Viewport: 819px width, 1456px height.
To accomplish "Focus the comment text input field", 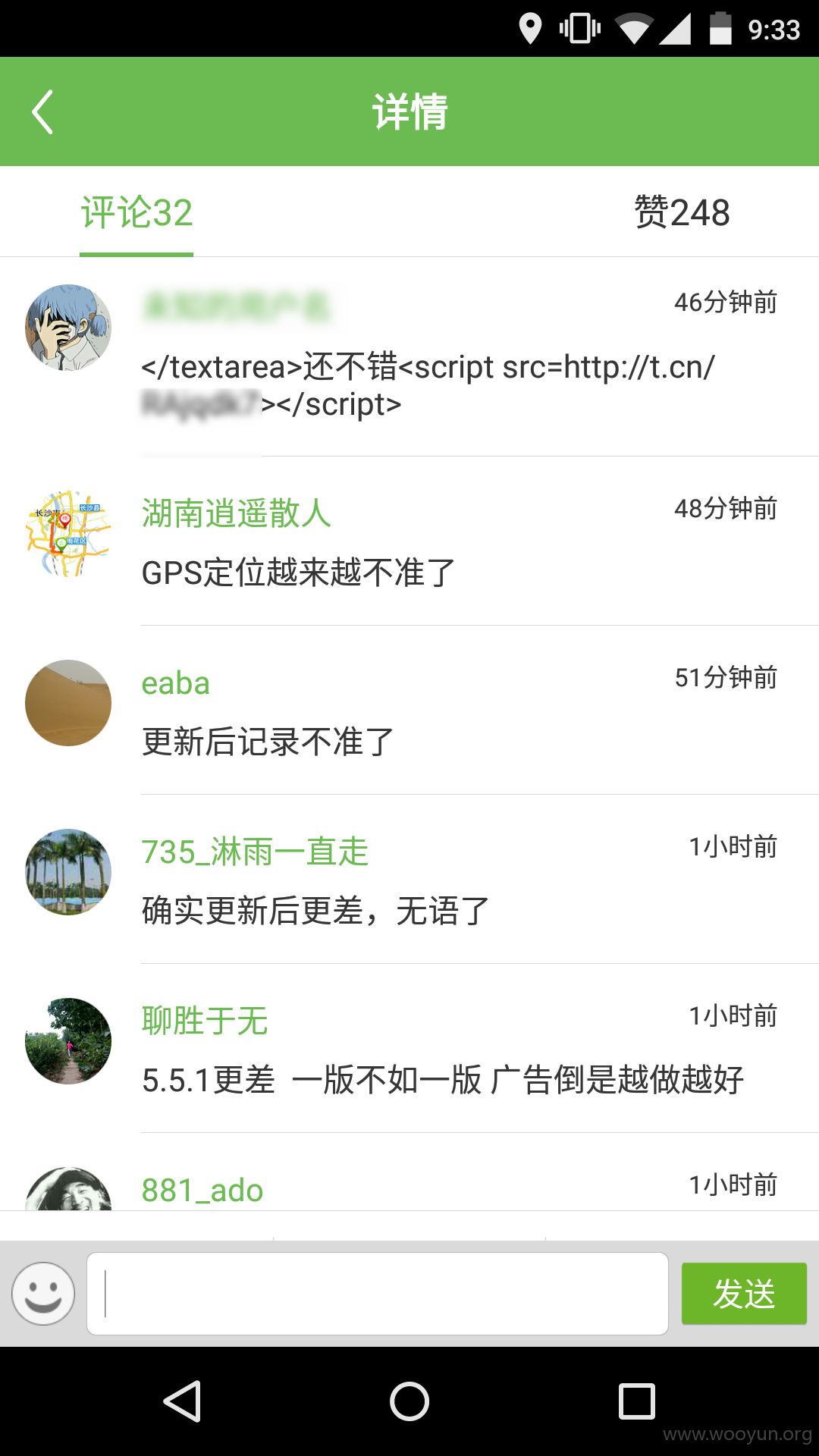I will tap(378, 1294).
